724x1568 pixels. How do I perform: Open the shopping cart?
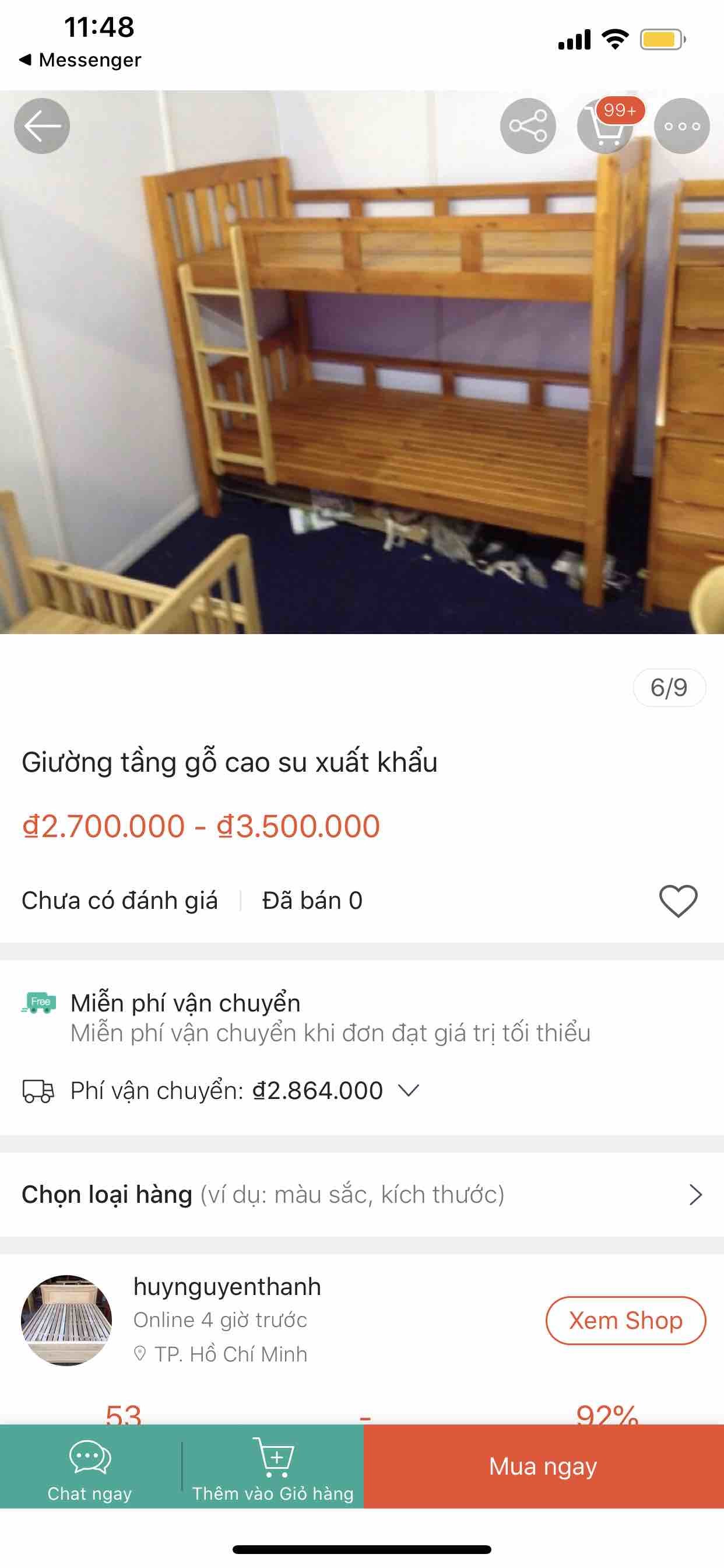pos(605,126)
